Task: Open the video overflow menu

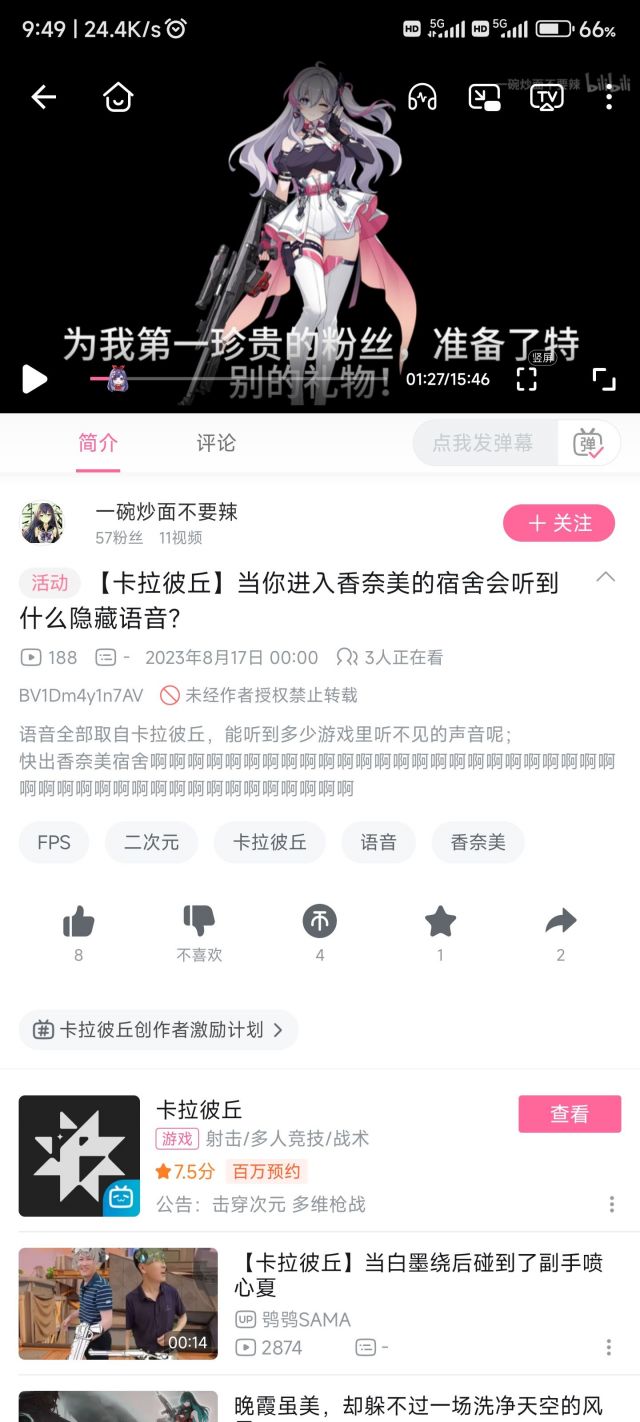Action: coord(608,97)
